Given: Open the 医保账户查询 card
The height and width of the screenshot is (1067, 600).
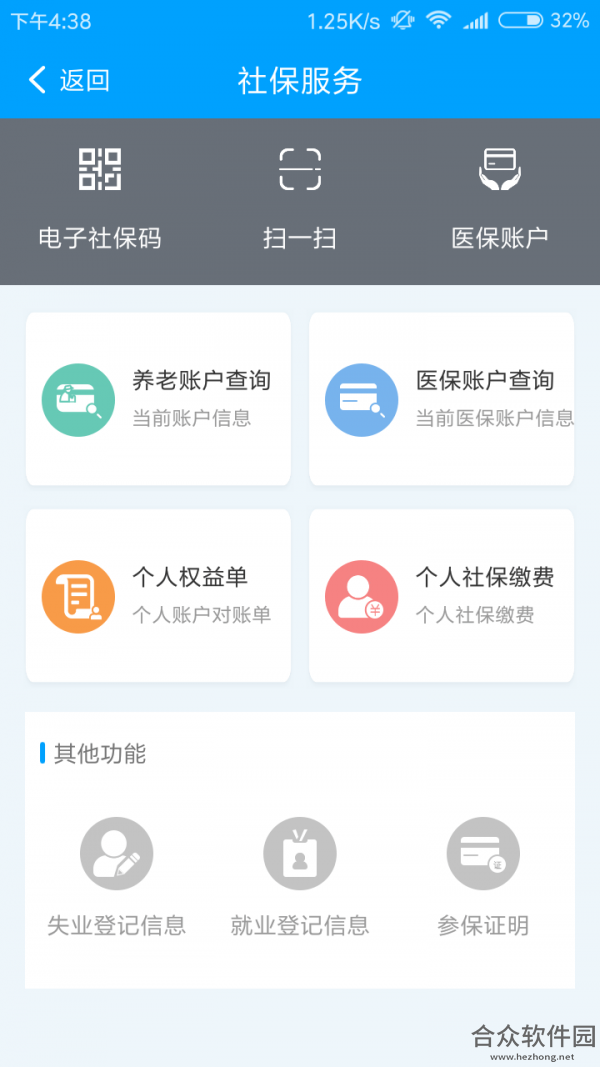Looking at the screenshot, I should click(441, 399).
